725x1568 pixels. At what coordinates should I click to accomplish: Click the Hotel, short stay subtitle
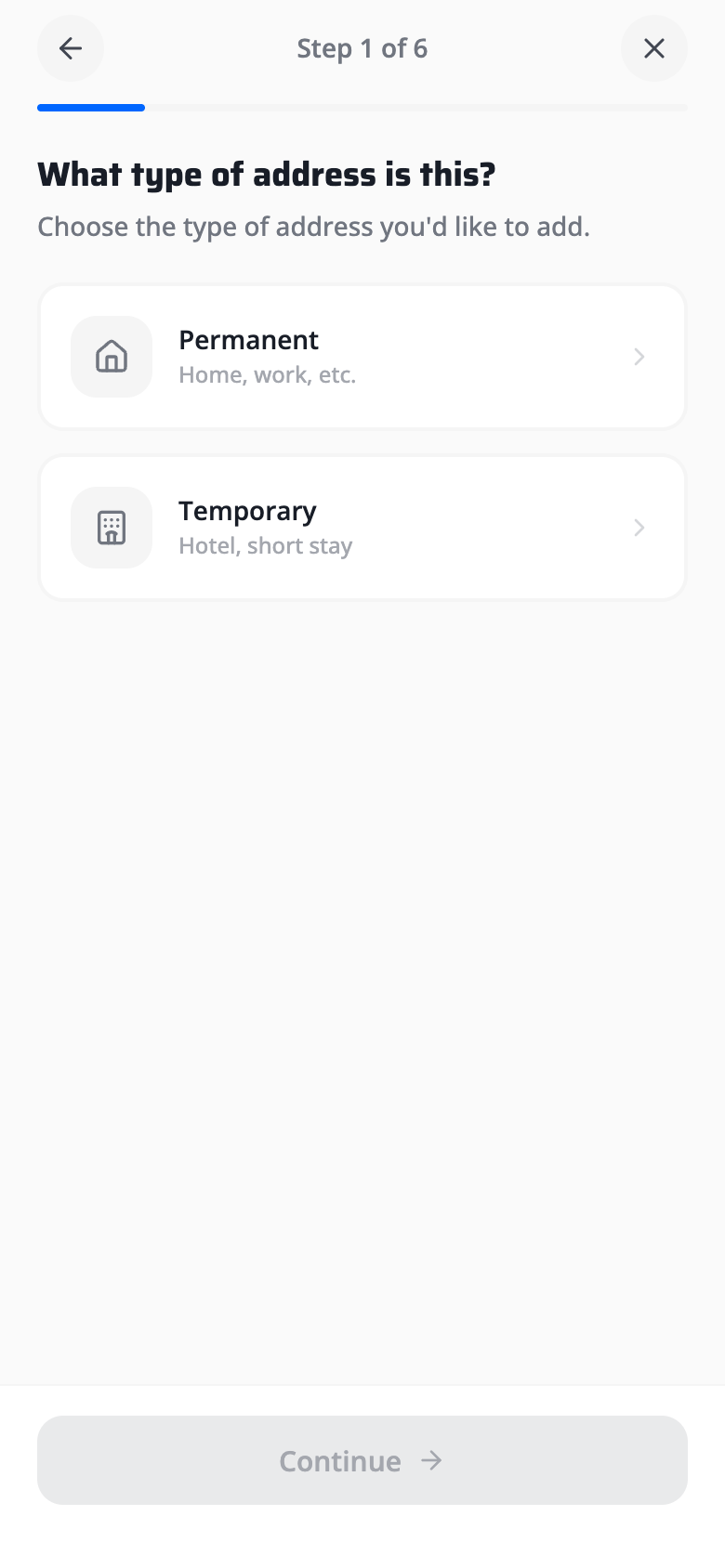pos(265,545)
